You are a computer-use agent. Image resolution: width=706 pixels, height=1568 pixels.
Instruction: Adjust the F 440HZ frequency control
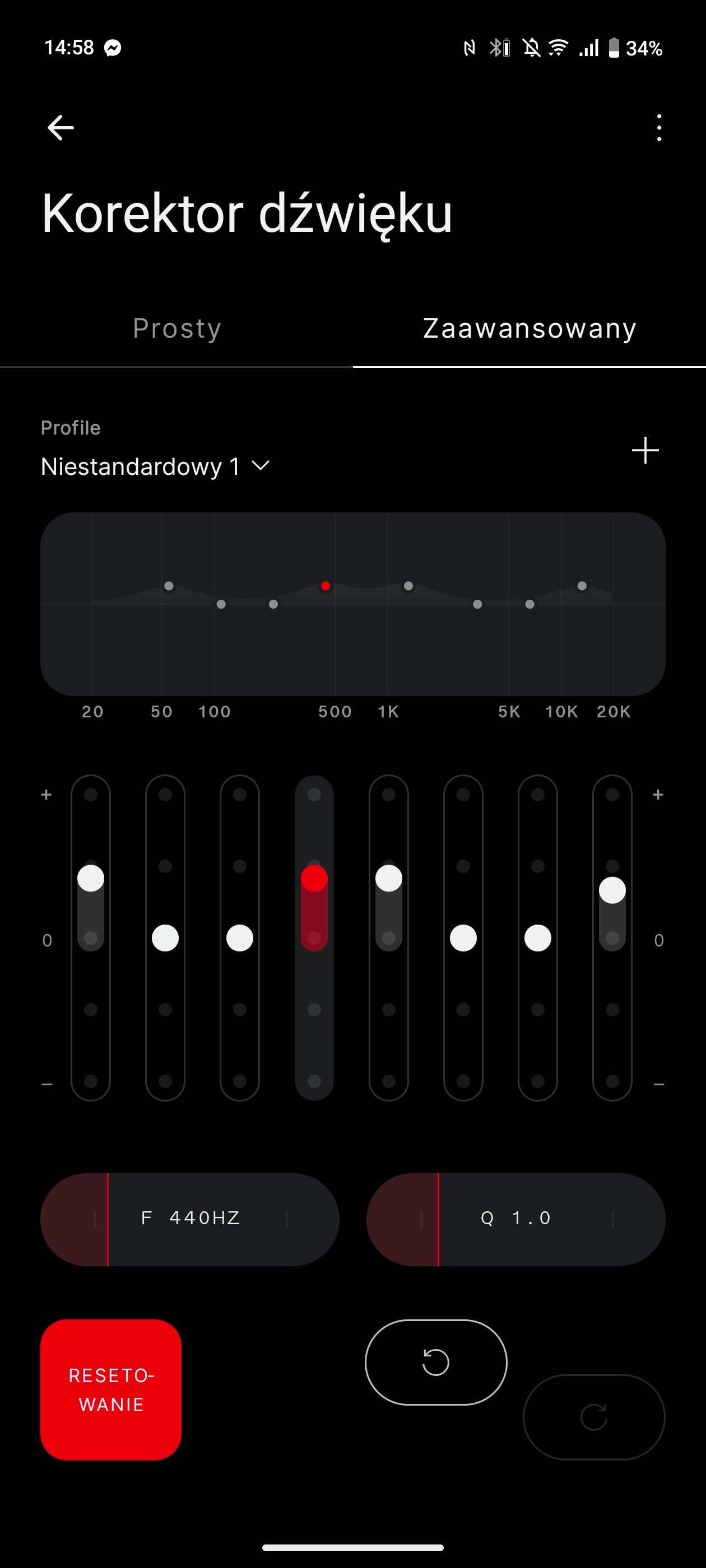[x=189, y=1219]
